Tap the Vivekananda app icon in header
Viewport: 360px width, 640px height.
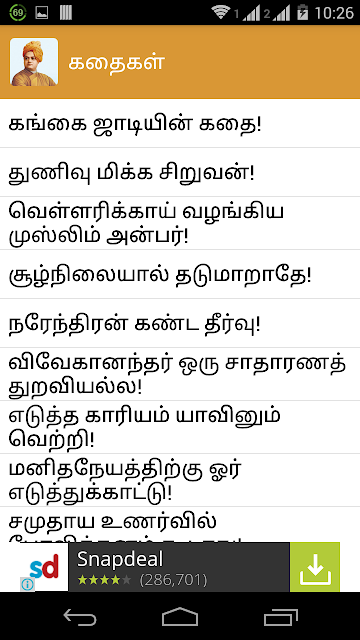(34, 62)
